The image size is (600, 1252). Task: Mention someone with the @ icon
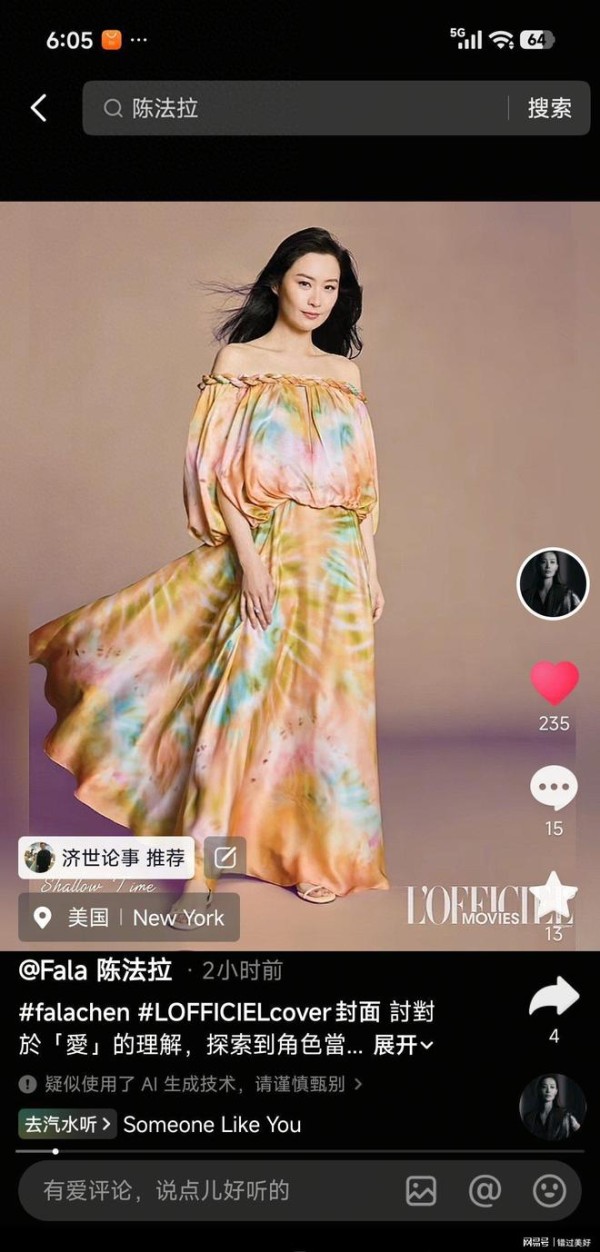tap(485, 1190)
